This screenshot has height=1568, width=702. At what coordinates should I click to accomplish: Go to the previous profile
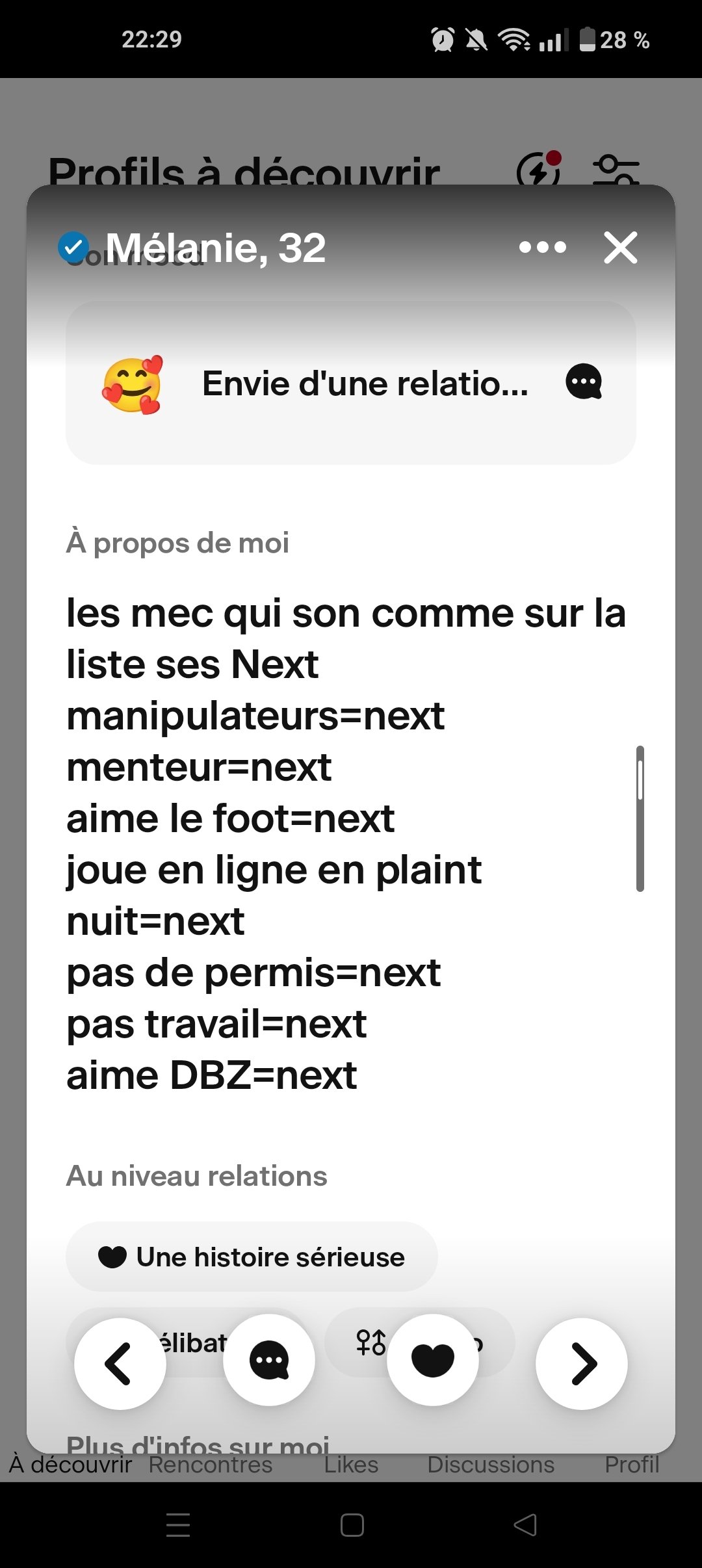tap(120, 1363)
